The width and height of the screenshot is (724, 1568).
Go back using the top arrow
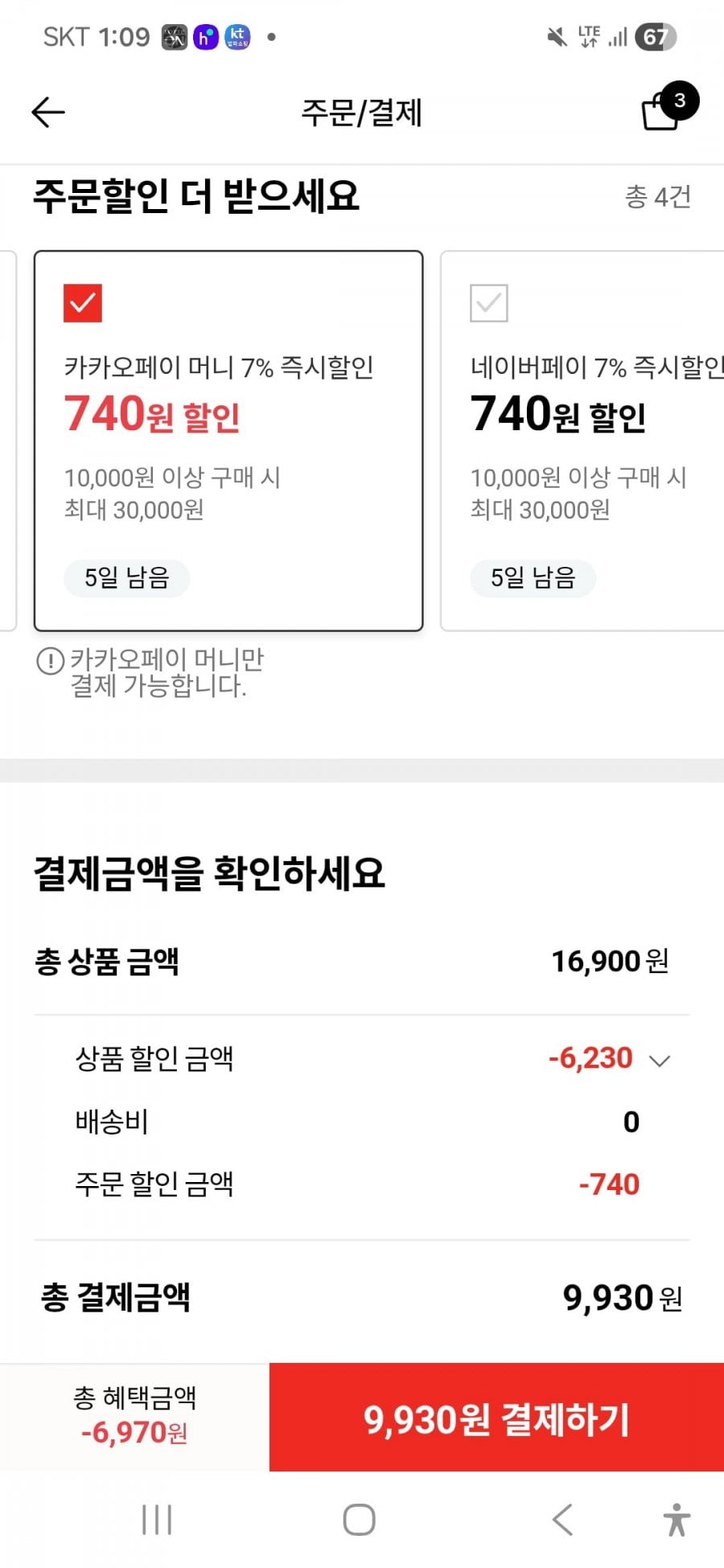47,112
